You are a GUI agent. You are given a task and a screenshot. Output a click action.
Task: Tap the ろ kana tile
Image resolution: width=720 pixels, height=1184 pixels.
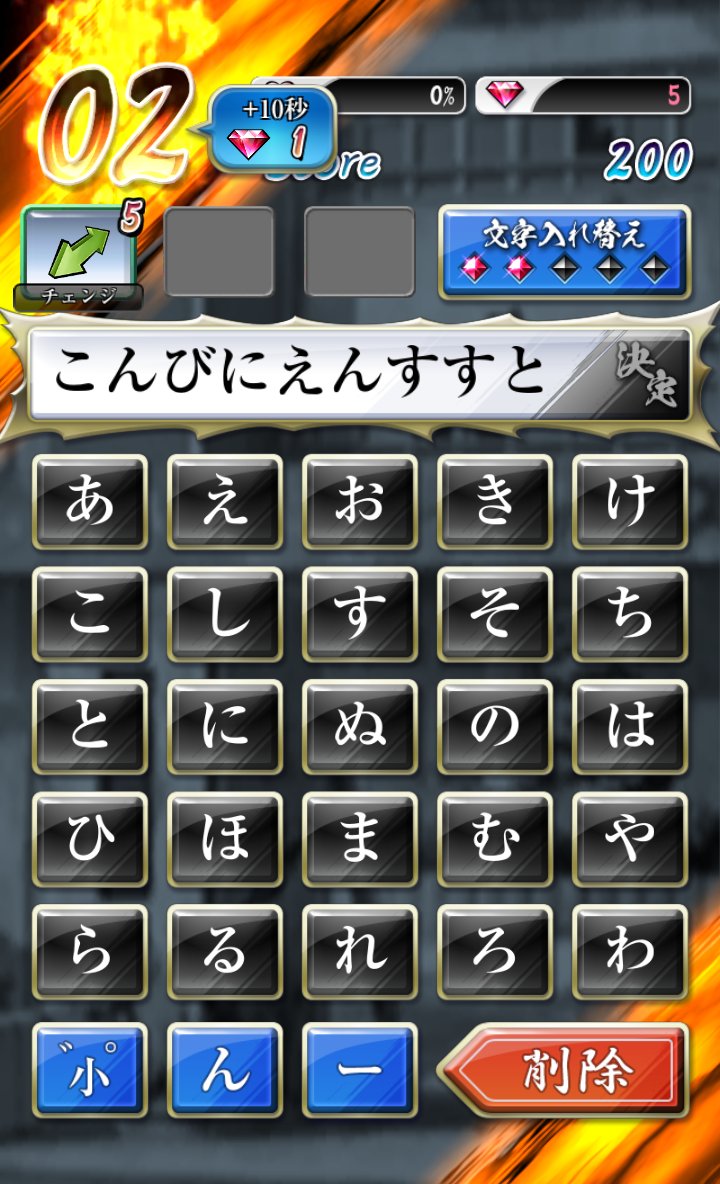tap(495, 951)
